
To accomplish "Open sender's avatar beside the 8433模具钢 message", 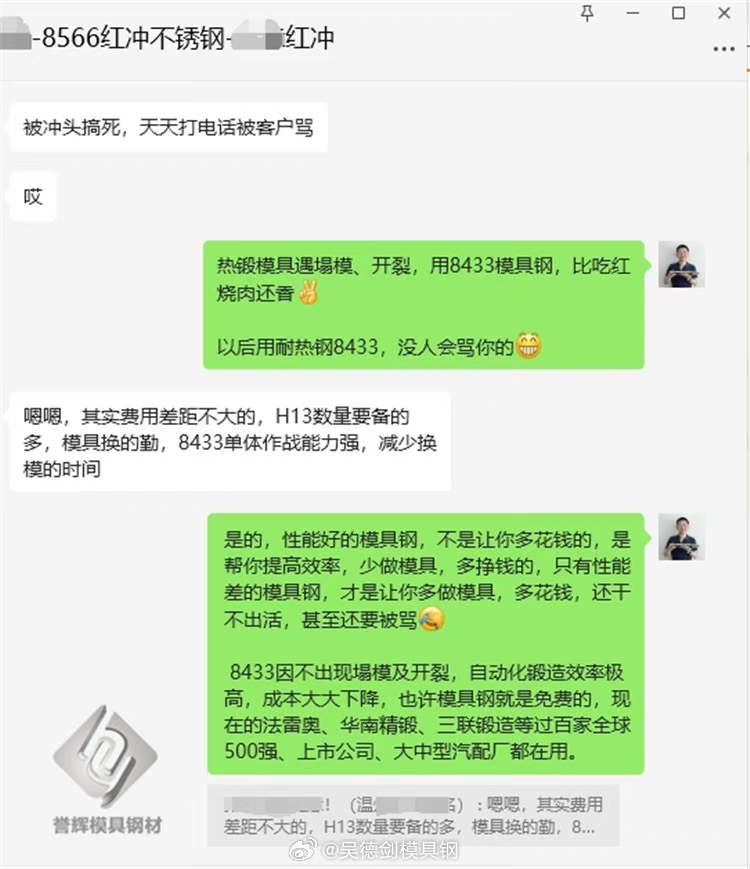I will tap(682, 265).
